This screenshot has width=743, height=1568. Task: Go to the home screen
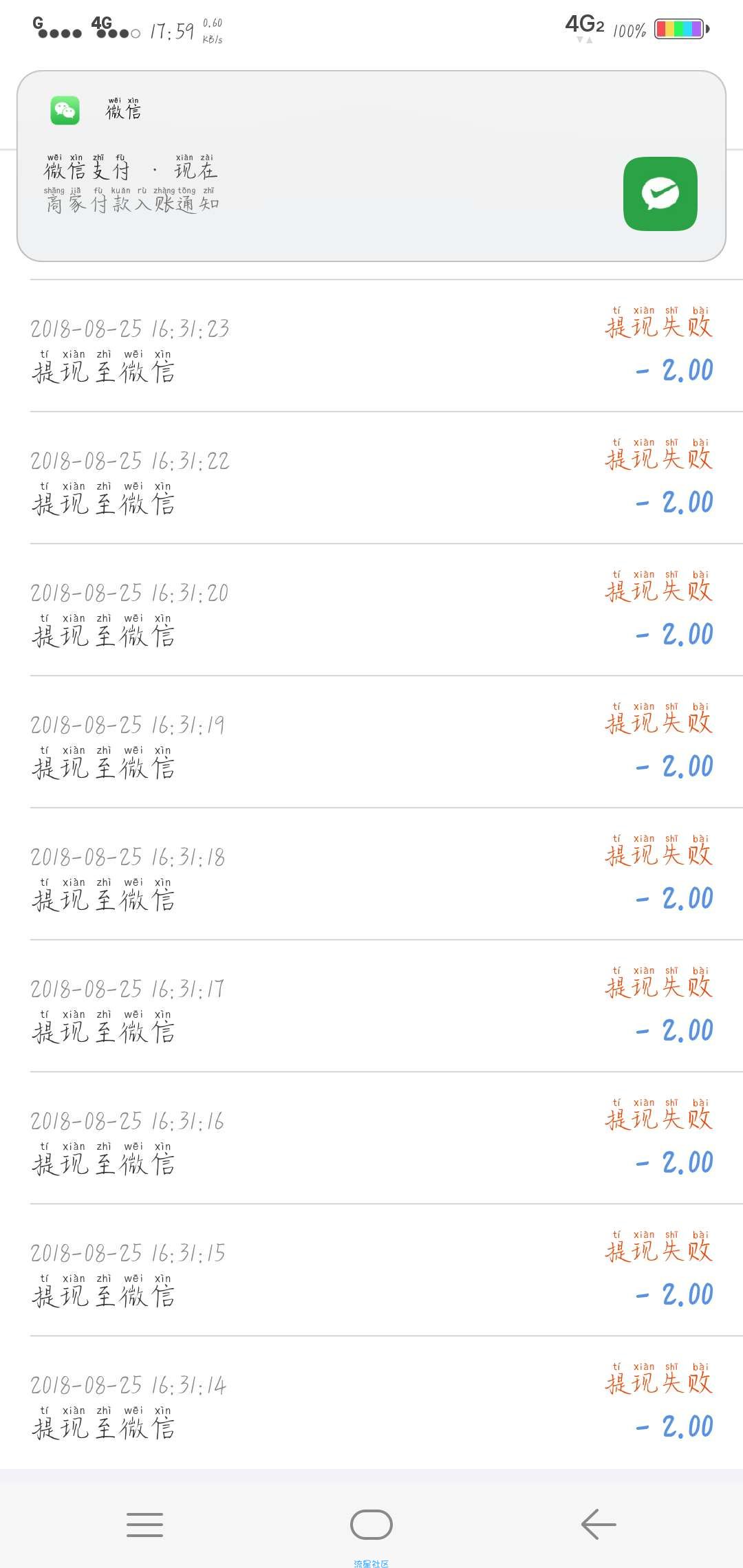click(371, 1525)
